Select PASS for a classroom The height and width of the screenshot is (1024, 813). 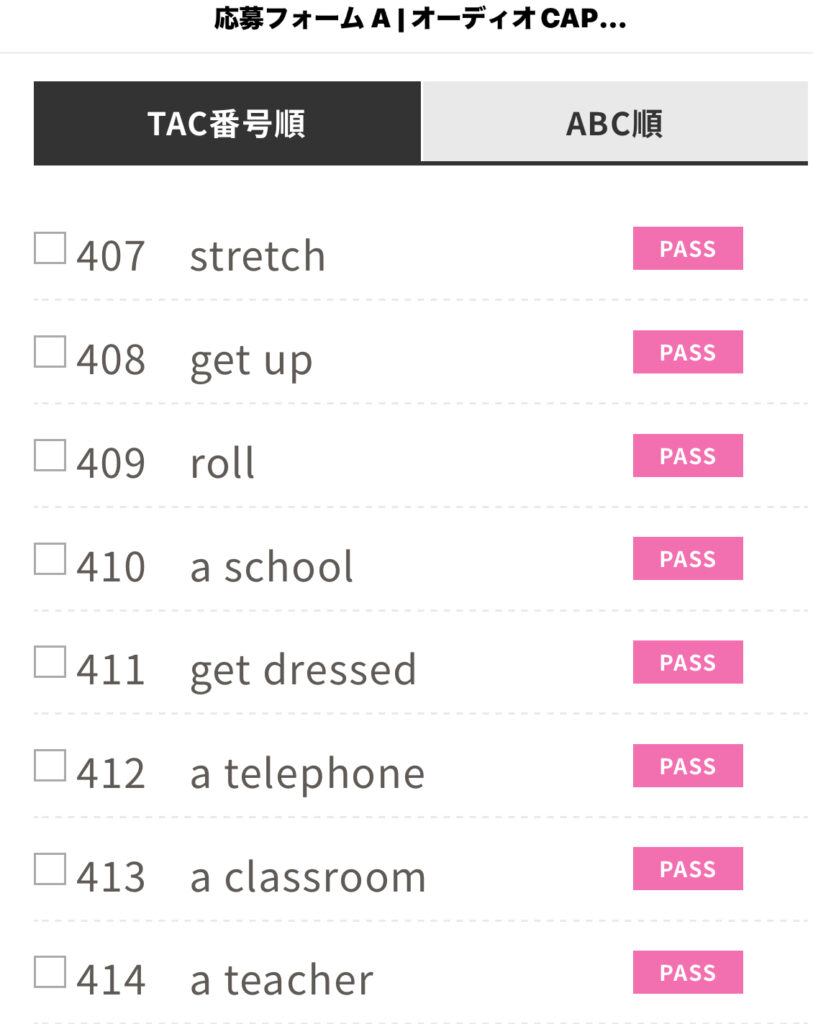[687, 869]
